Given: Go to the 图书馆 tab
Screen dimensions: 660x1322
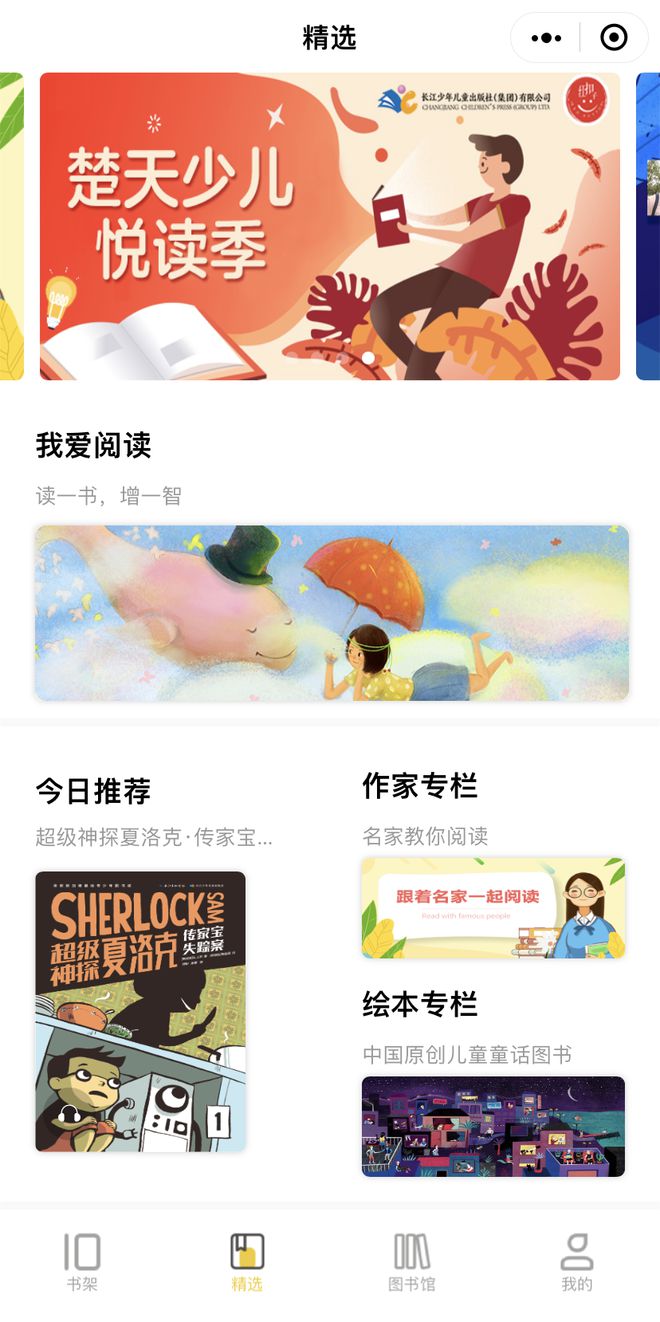Looking at the screenshot, I should [x=412, y=1262].
